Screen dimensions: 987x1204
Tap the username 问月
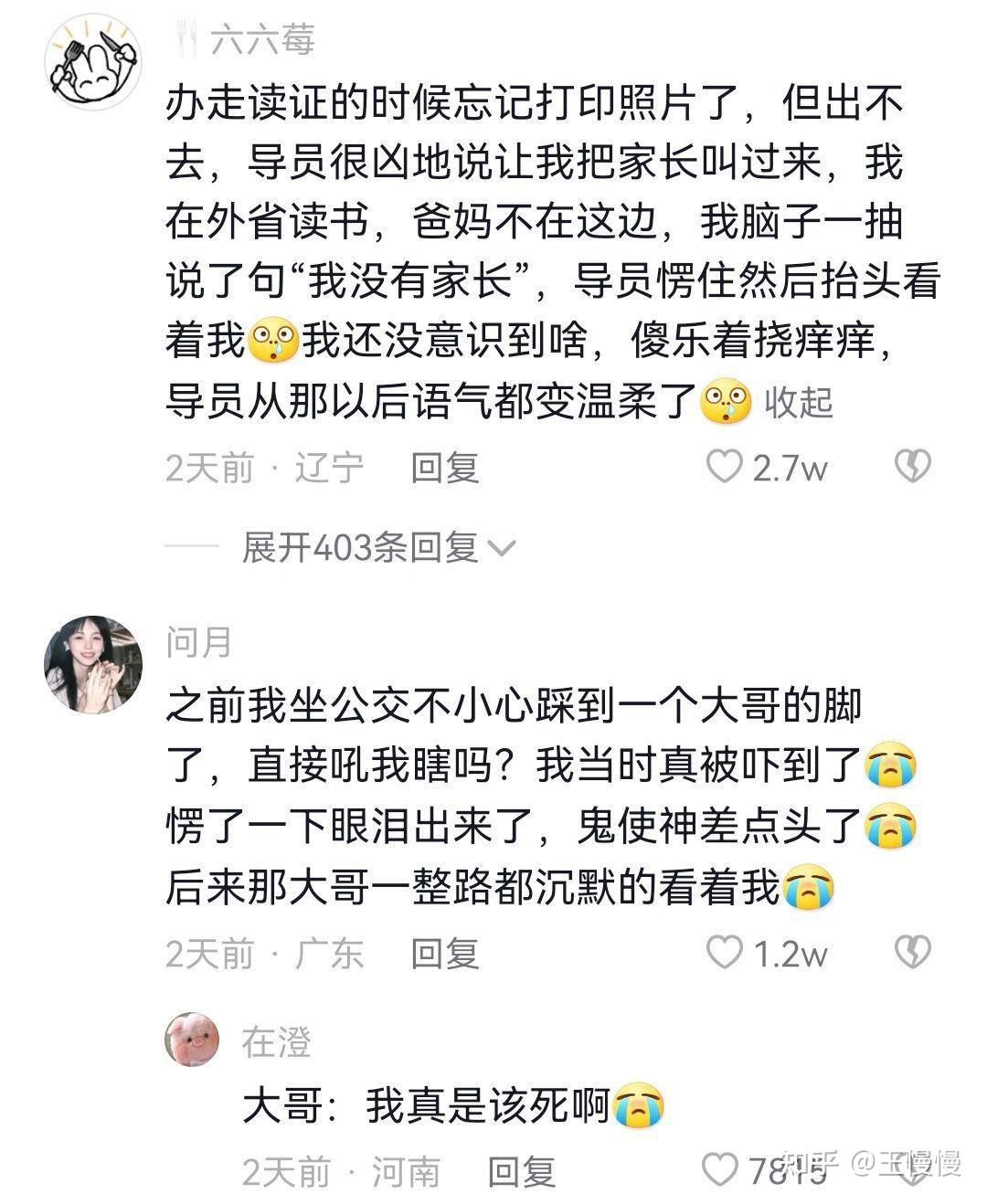(x=198, y=641)
